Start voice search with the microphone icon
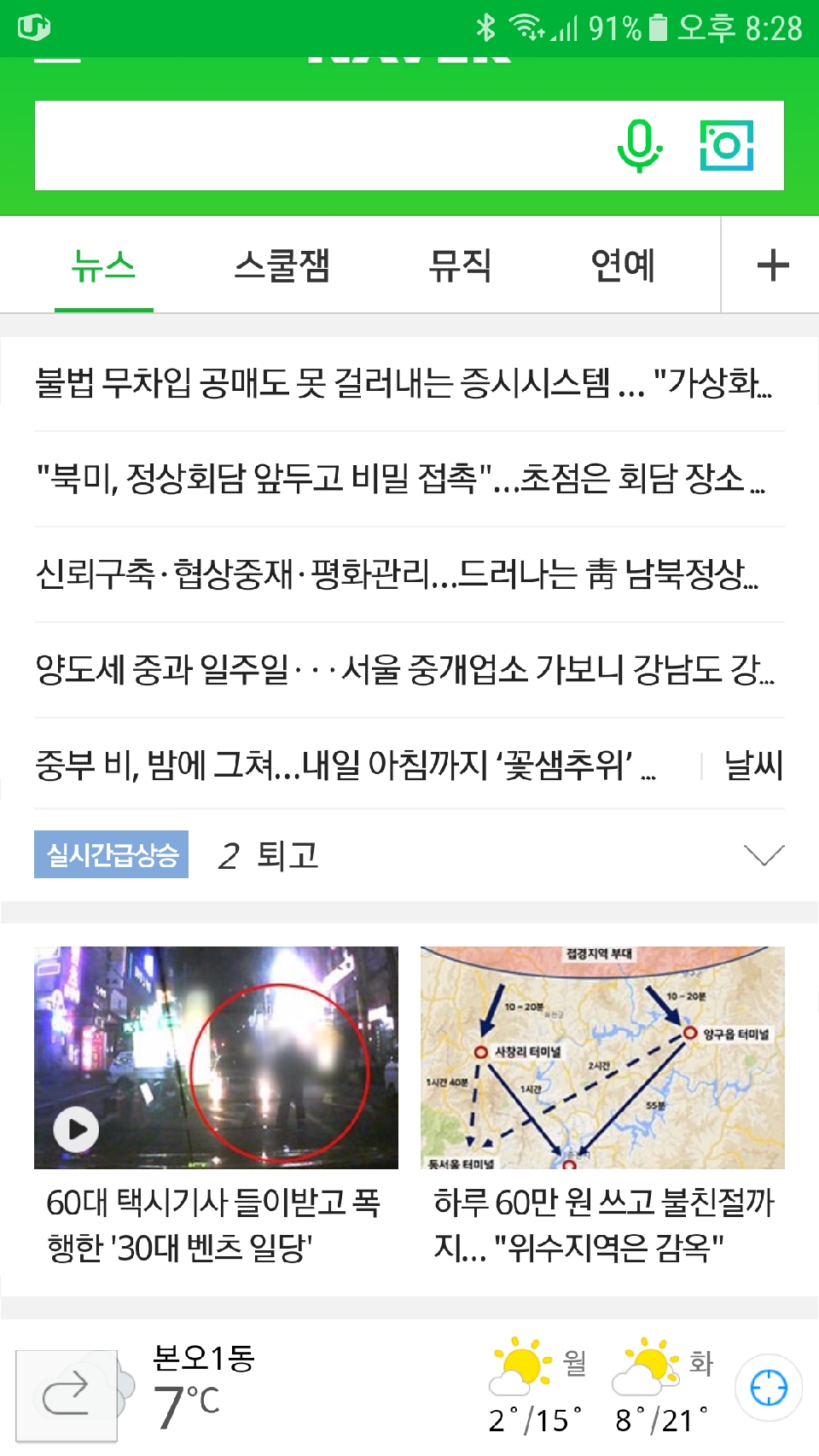Image resolution: width=819 pixels, height=1456 pixels. pos(639,146)
